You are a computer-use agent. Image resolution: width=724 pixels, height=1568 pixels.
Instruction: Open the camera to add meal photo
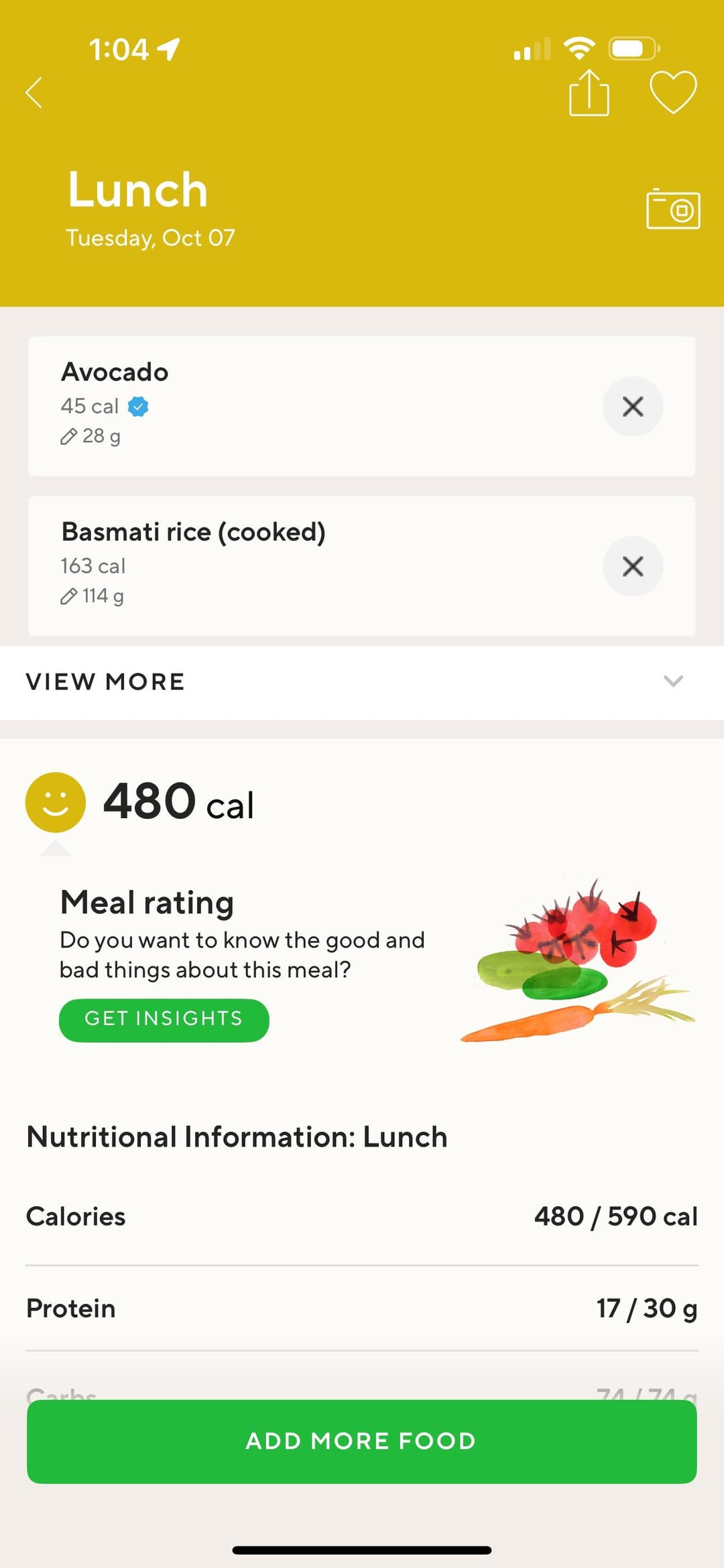coord(673,209)
